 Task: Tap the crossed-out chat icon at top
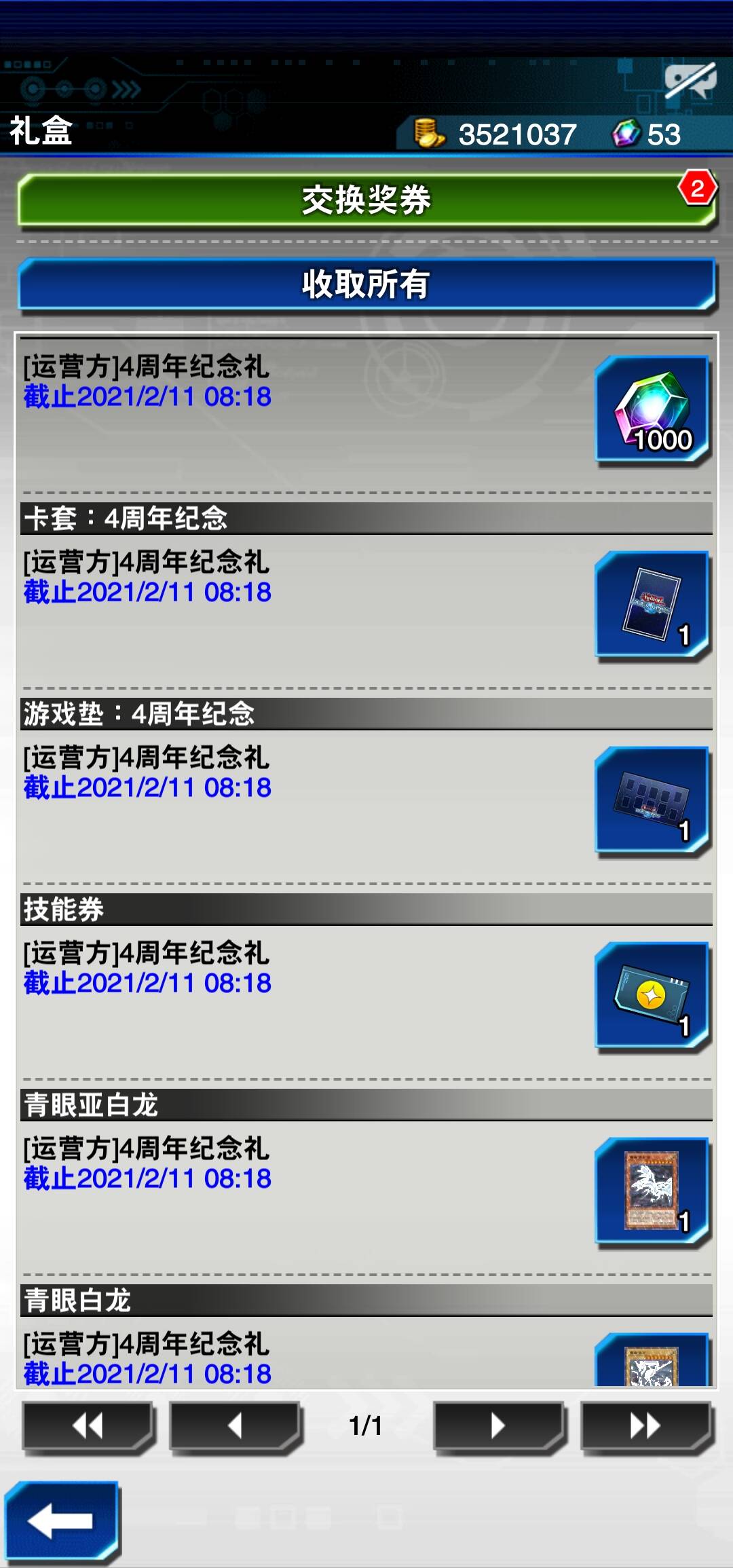pyautogui.click(x=690, y=81)
